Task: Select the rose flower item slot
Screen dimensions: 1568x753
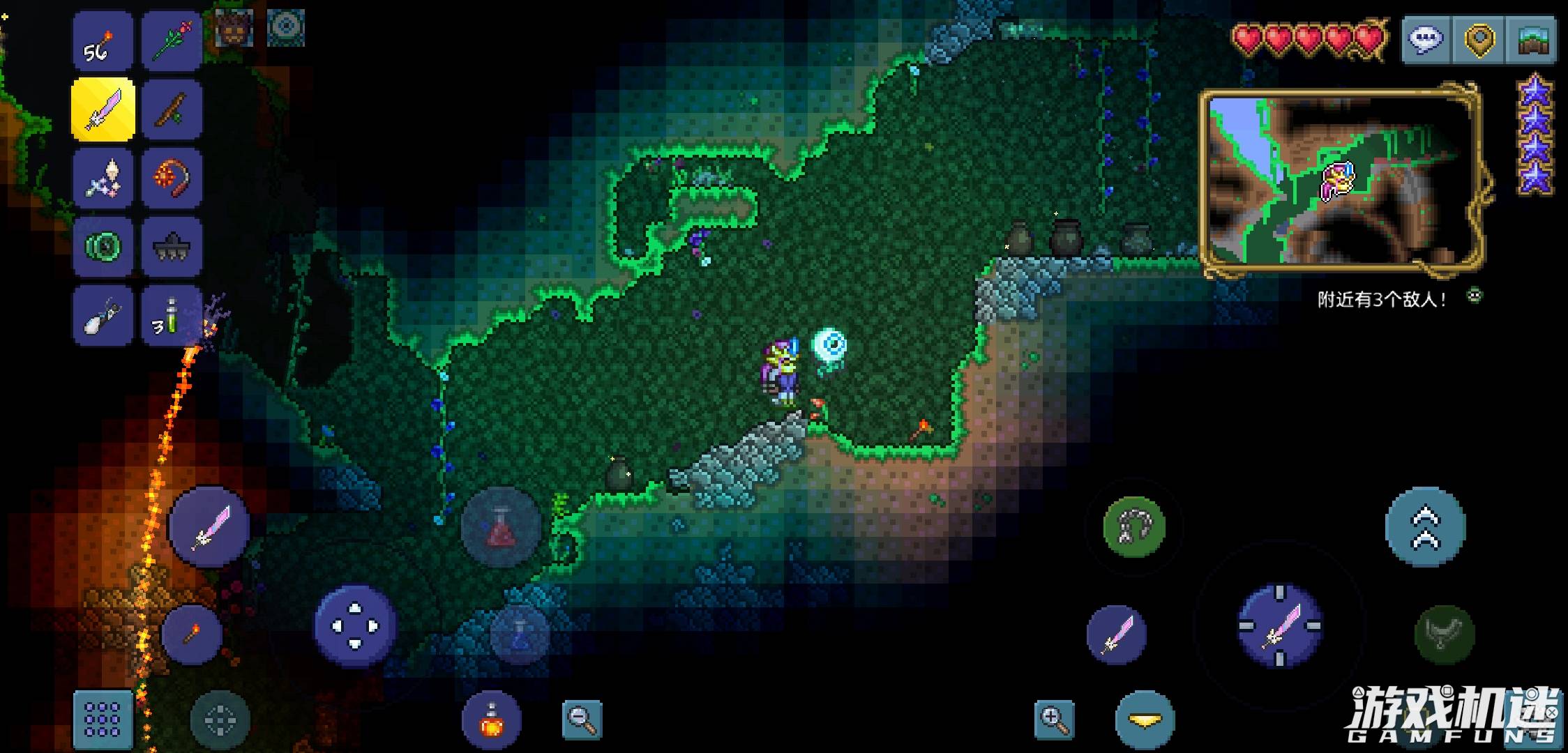Action: point(172,42)
